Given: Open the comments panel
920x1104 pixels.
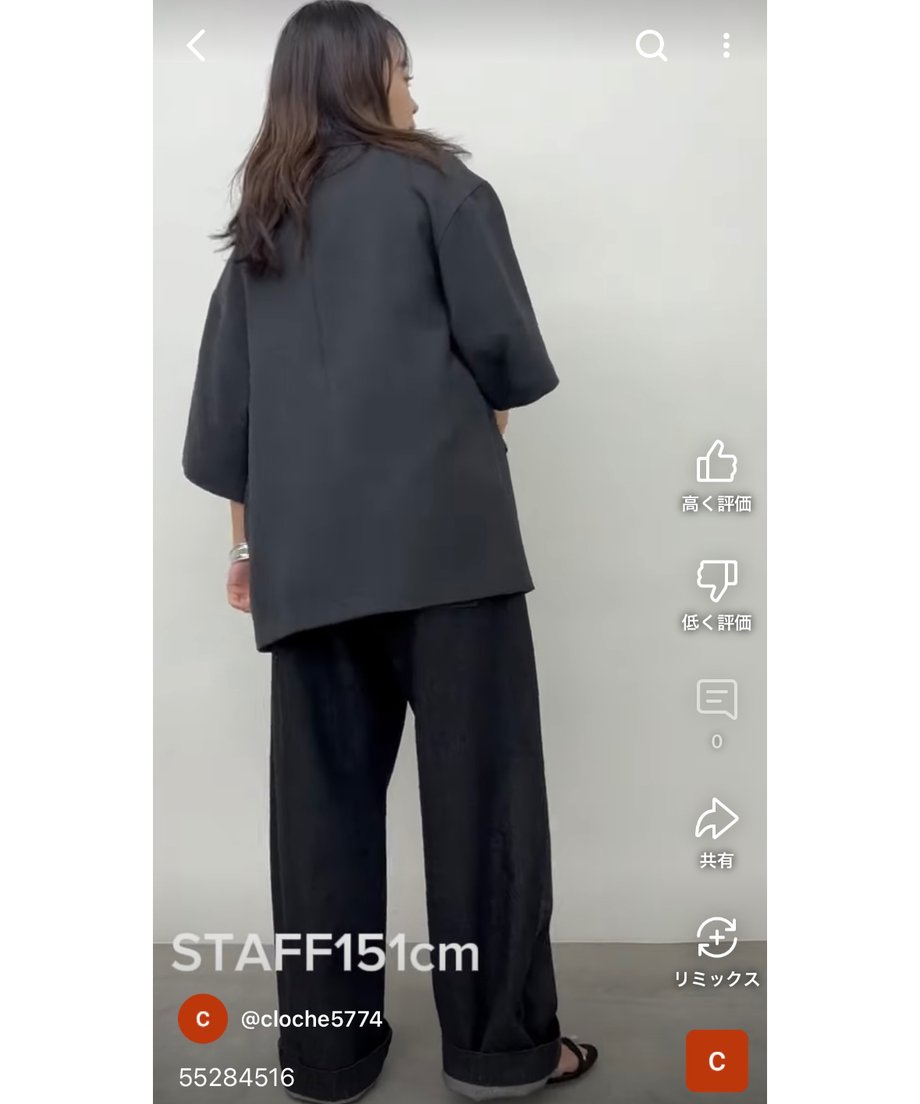Looking at the screenshot, I should click(x=716, y=700).
